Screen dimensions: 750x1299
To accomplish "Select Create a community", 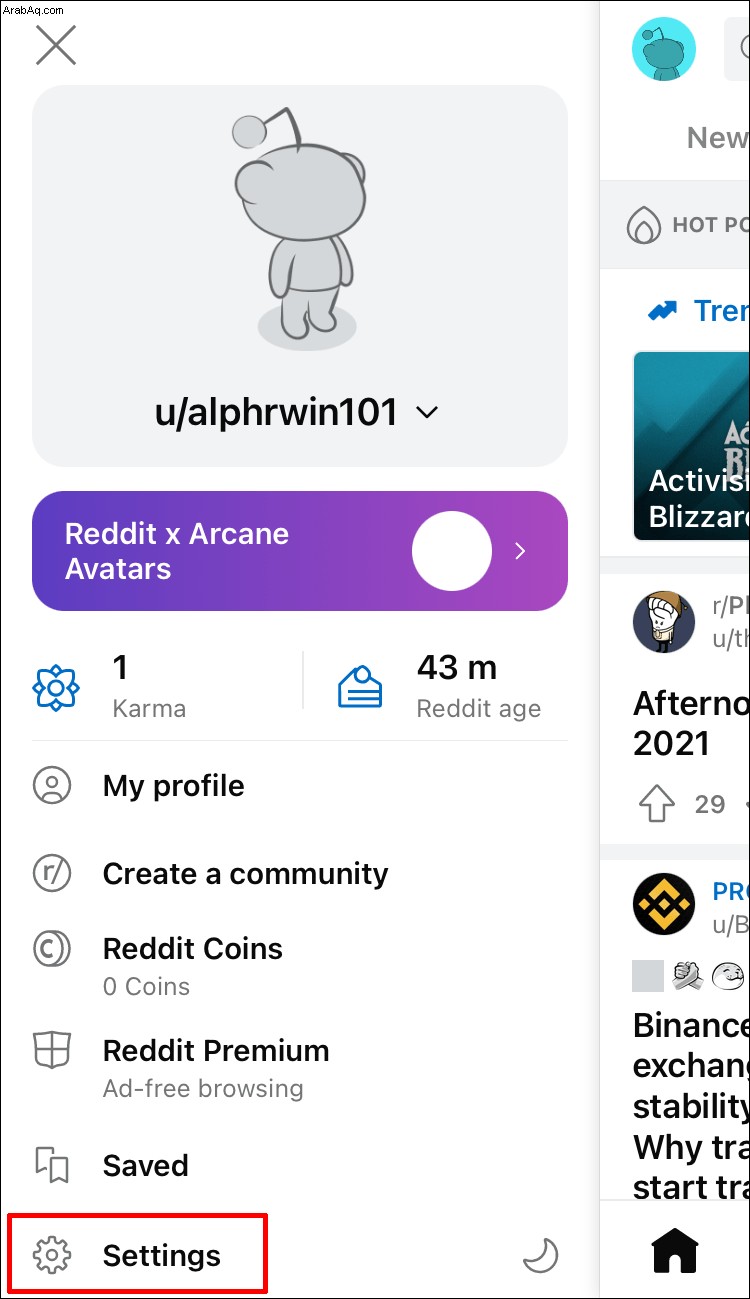I will click(x=245, y=873).
